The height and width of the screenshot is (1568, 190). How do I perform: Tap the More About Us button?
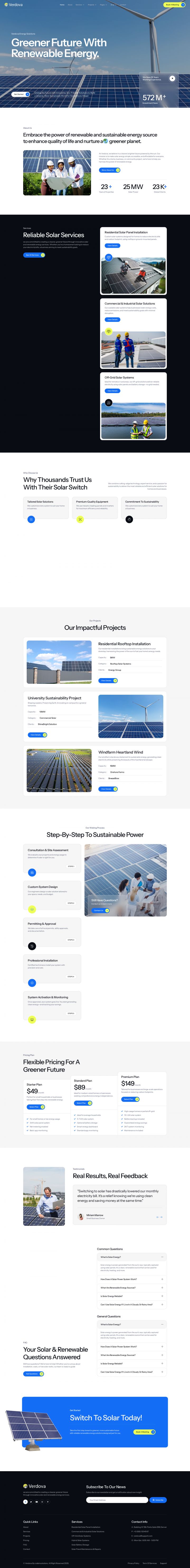(x=110, y=170)
